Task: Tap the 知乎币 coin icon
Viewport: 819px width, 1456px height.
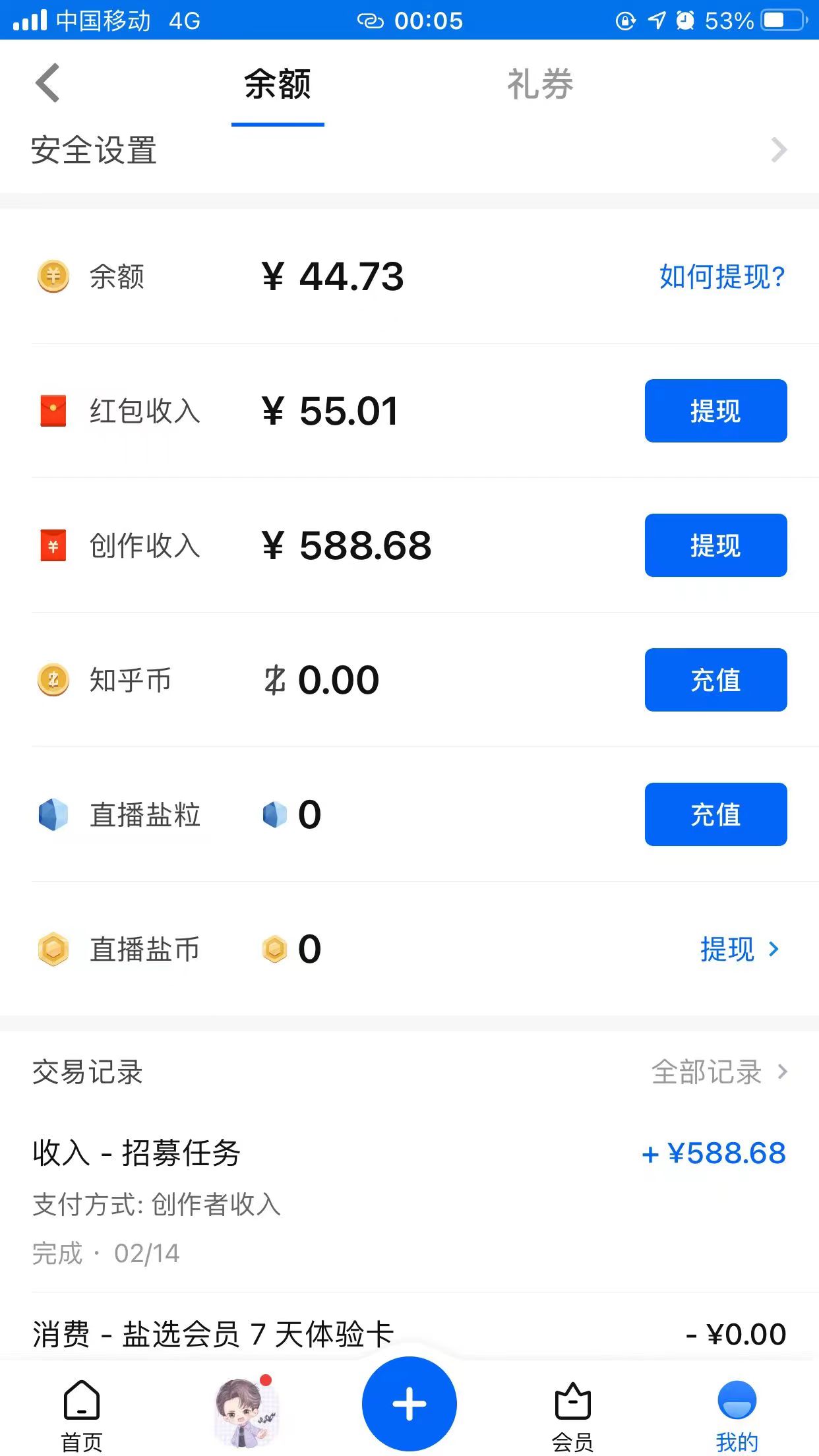Action: (53, 680)
